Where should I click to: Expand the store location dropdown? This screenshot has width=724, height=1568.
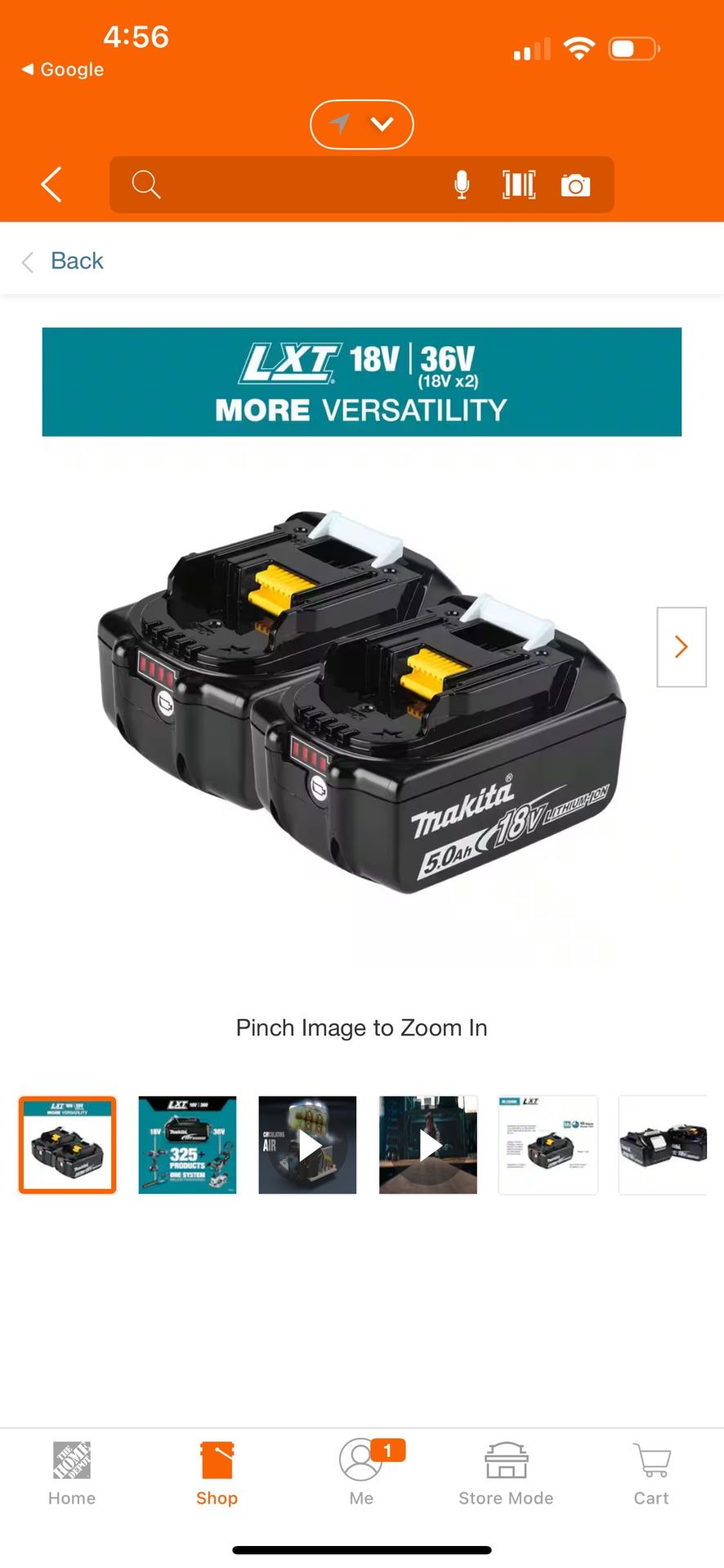[x=362, y=124]
